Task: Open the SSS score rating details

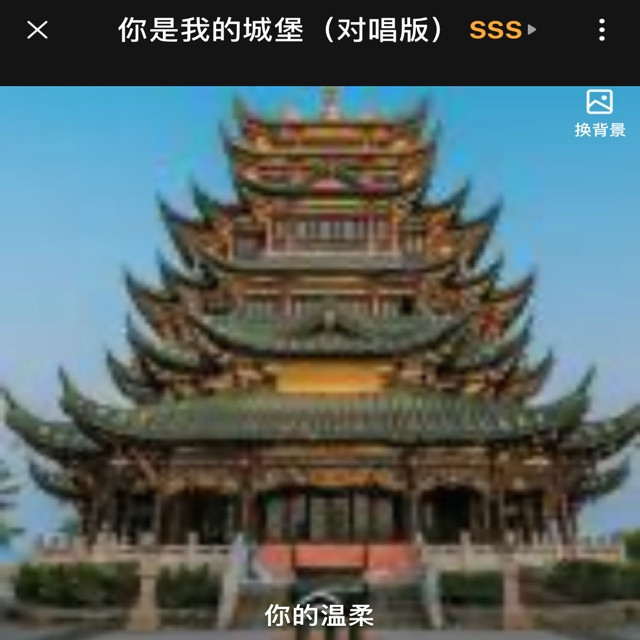Action: point(502,30)
